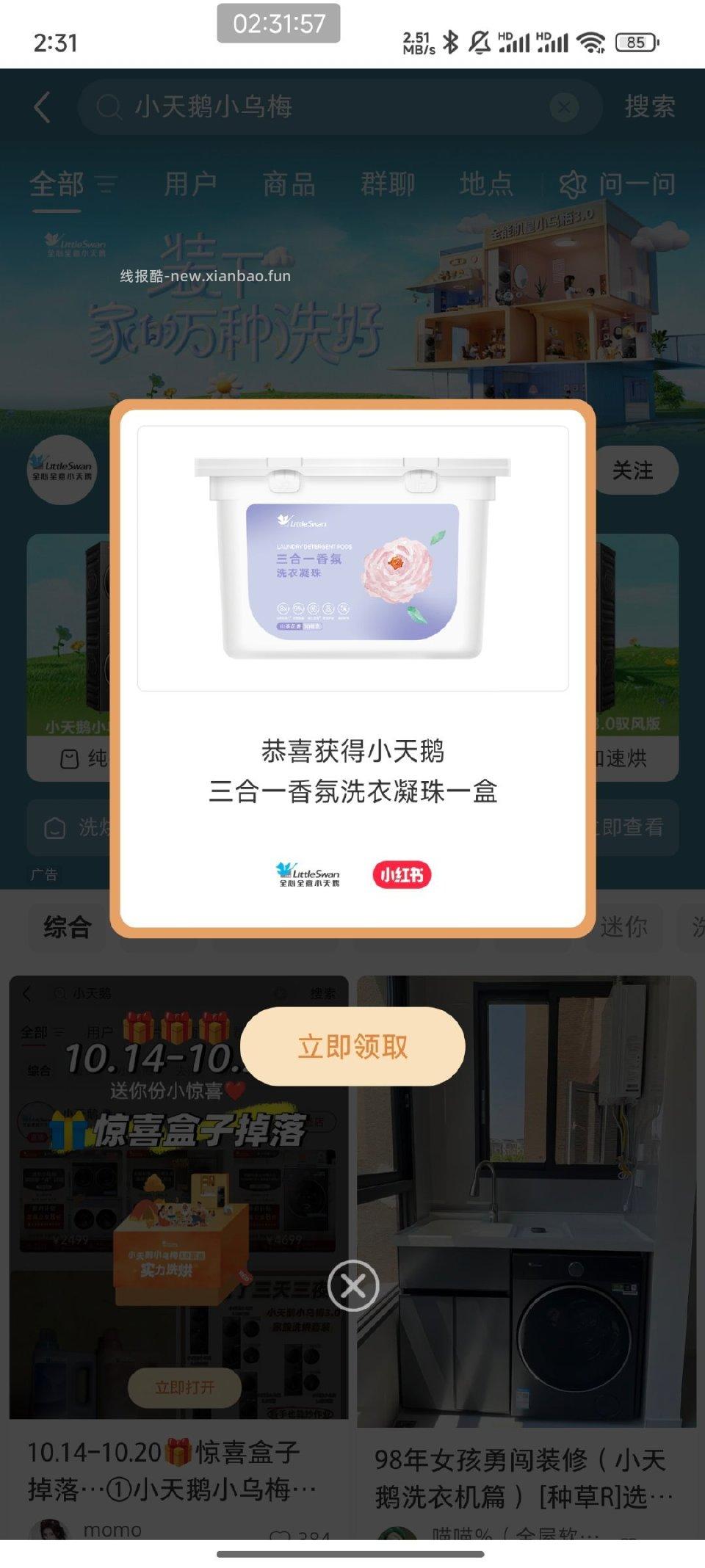Viewport: 705px width, 1568px height.
Task: Open the filter options next to 全部
Action: coord(106,185)
